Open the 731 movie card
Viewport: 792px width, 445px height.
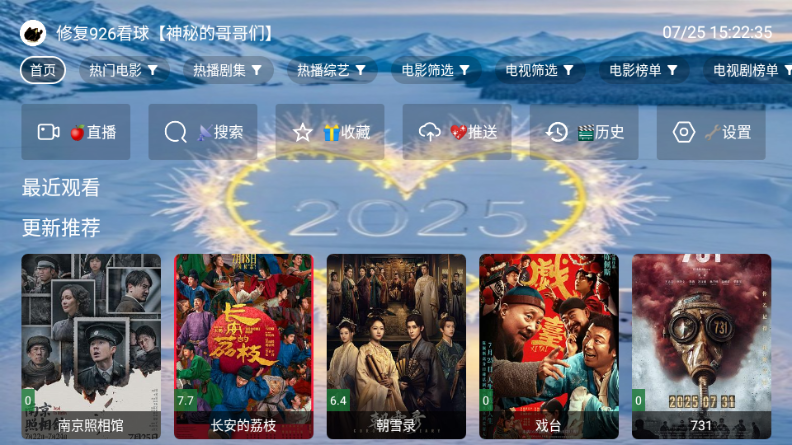(701, 345)
